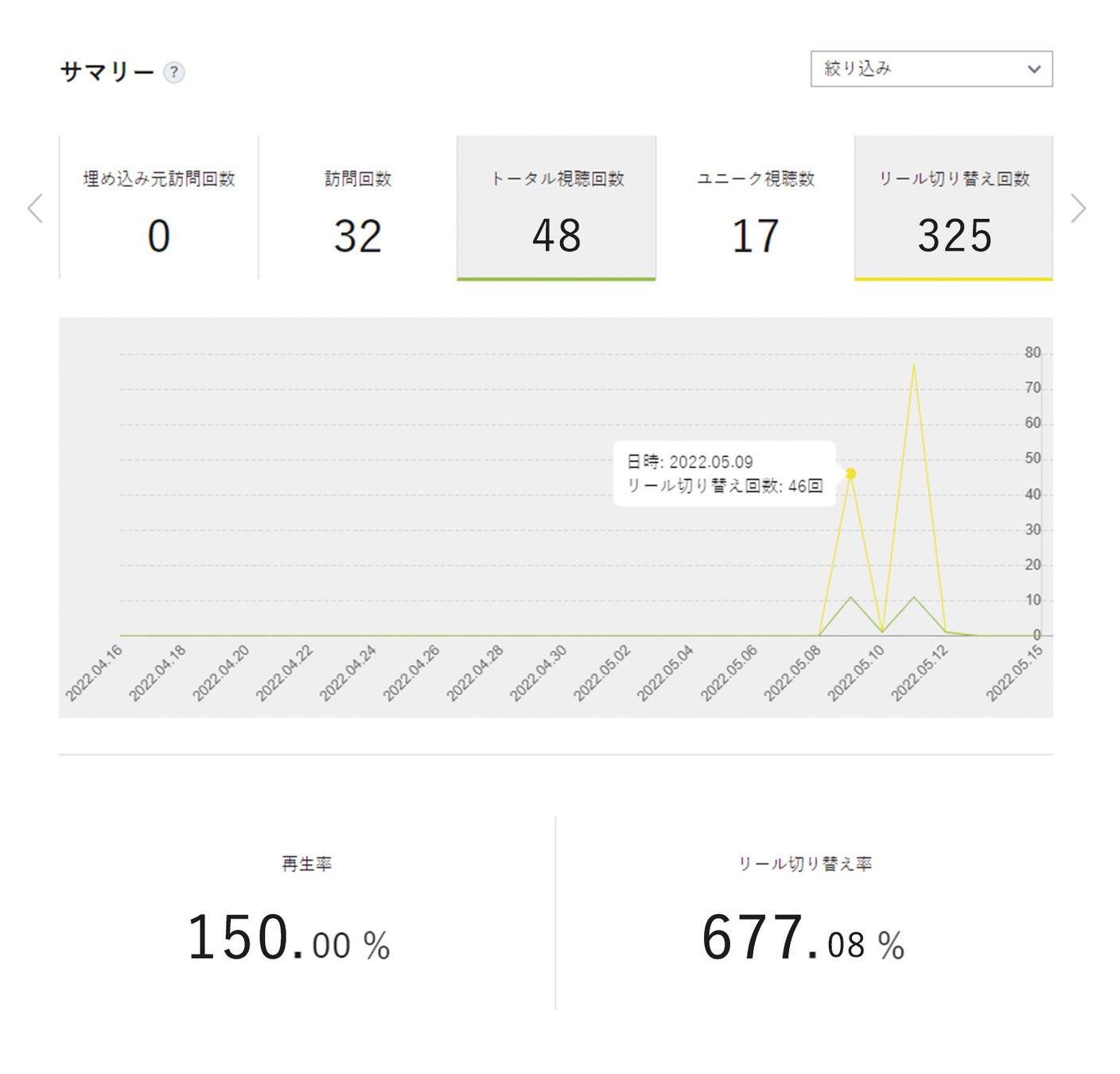This screenshot has width=1120, height=1074.
Task: Tap the 2022.05.09 data point on chart
Action: pyautogui.click(x=850, y=474)
